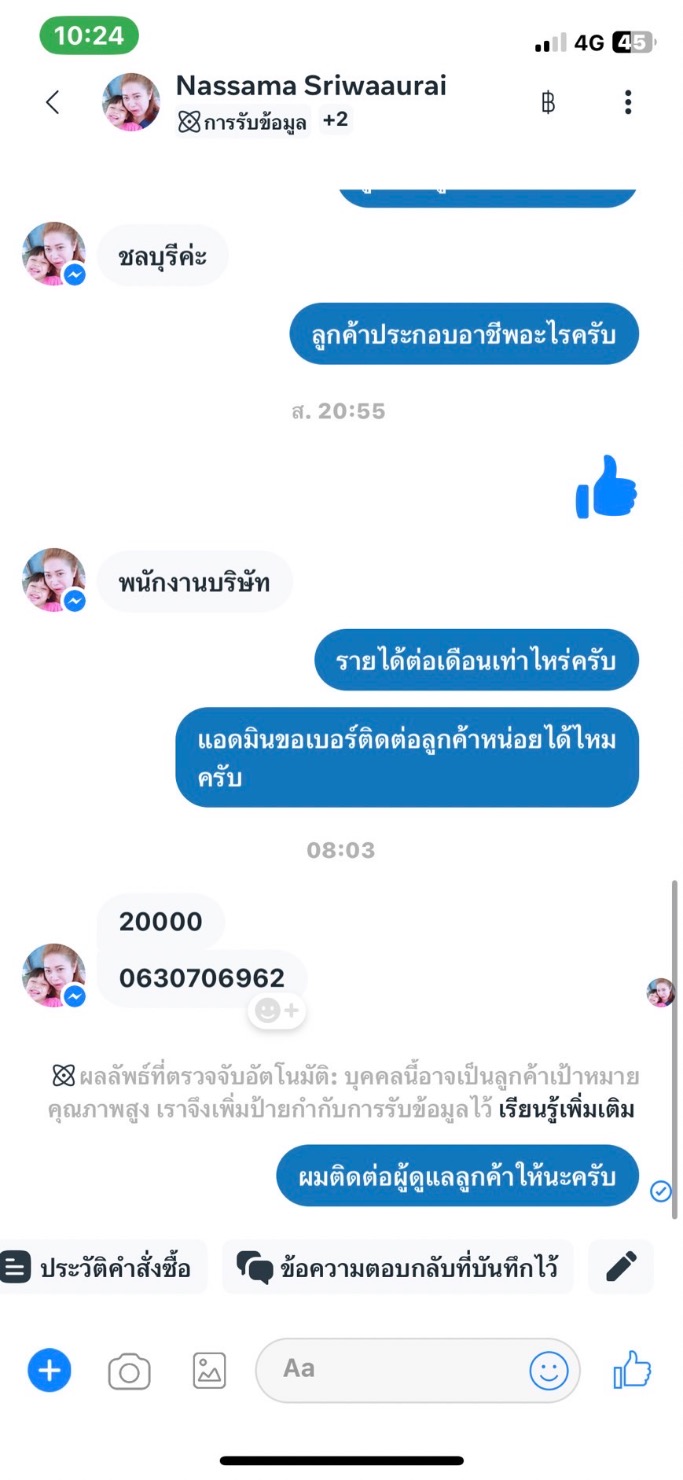Tap the pencil edit icon
This screenshot has width=683, height=1480.
pos(621,1268)
